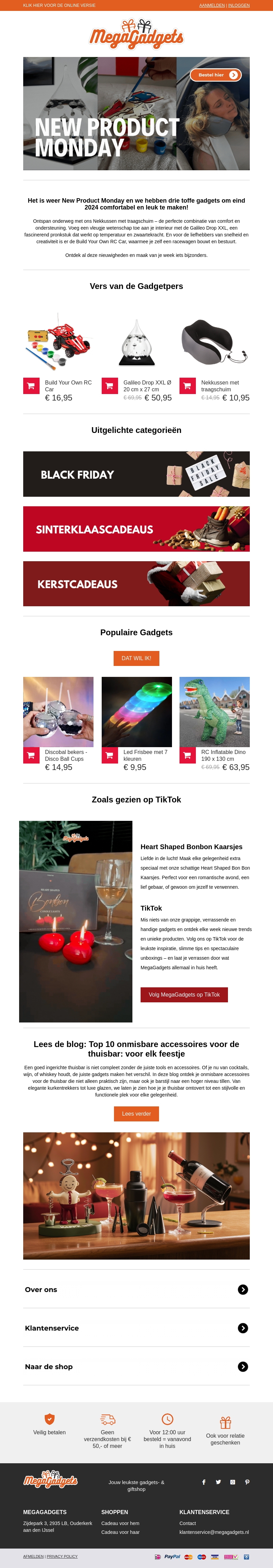
Task: Tap the INLOGGEN link
Action: 239,5
